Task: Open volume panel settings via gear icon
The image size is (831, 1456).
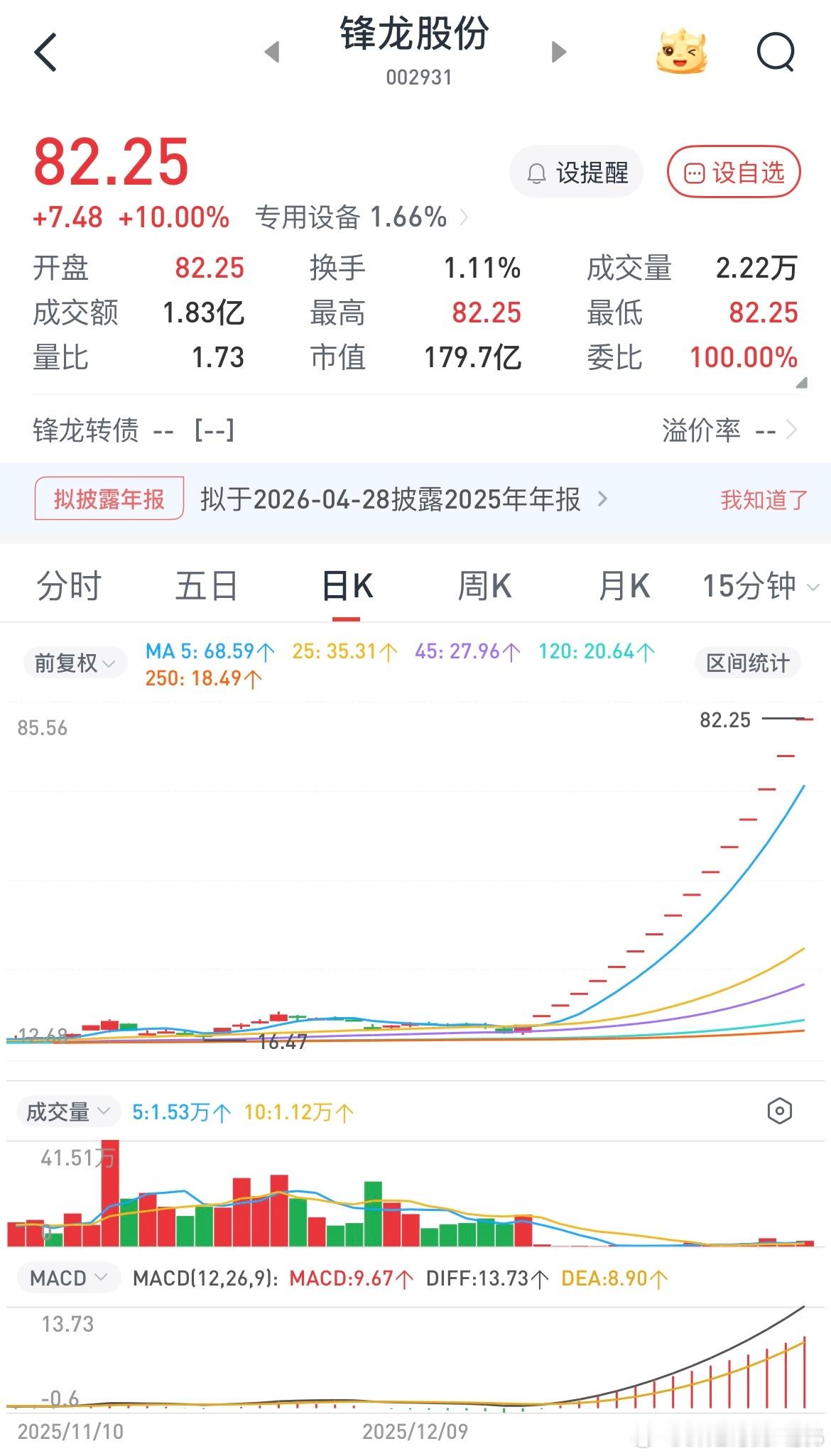Action: pyautogui.click(x=779, y=1111)
